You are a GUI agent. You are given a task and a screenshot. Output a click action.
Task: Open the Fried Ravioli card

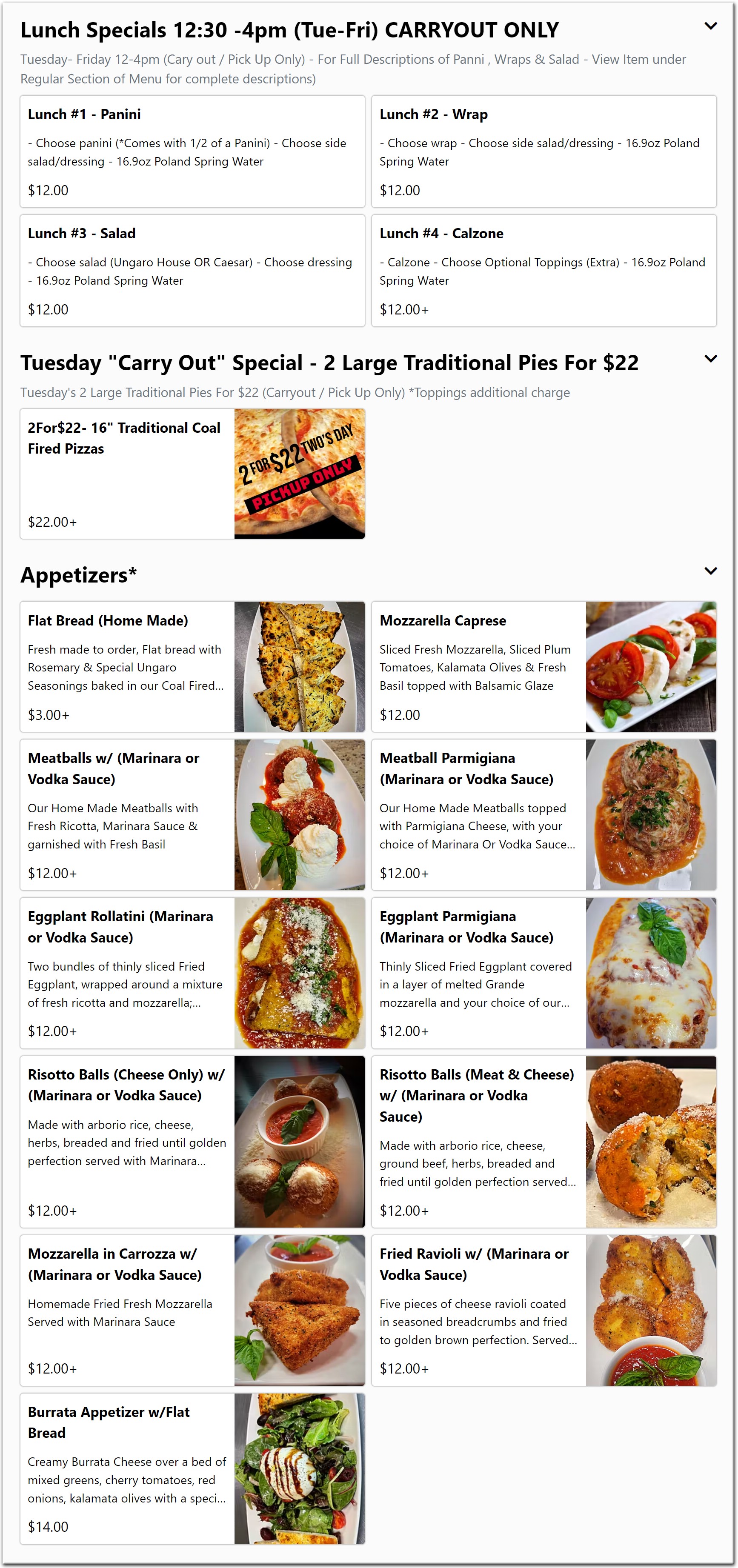[x=544, y=1310]
